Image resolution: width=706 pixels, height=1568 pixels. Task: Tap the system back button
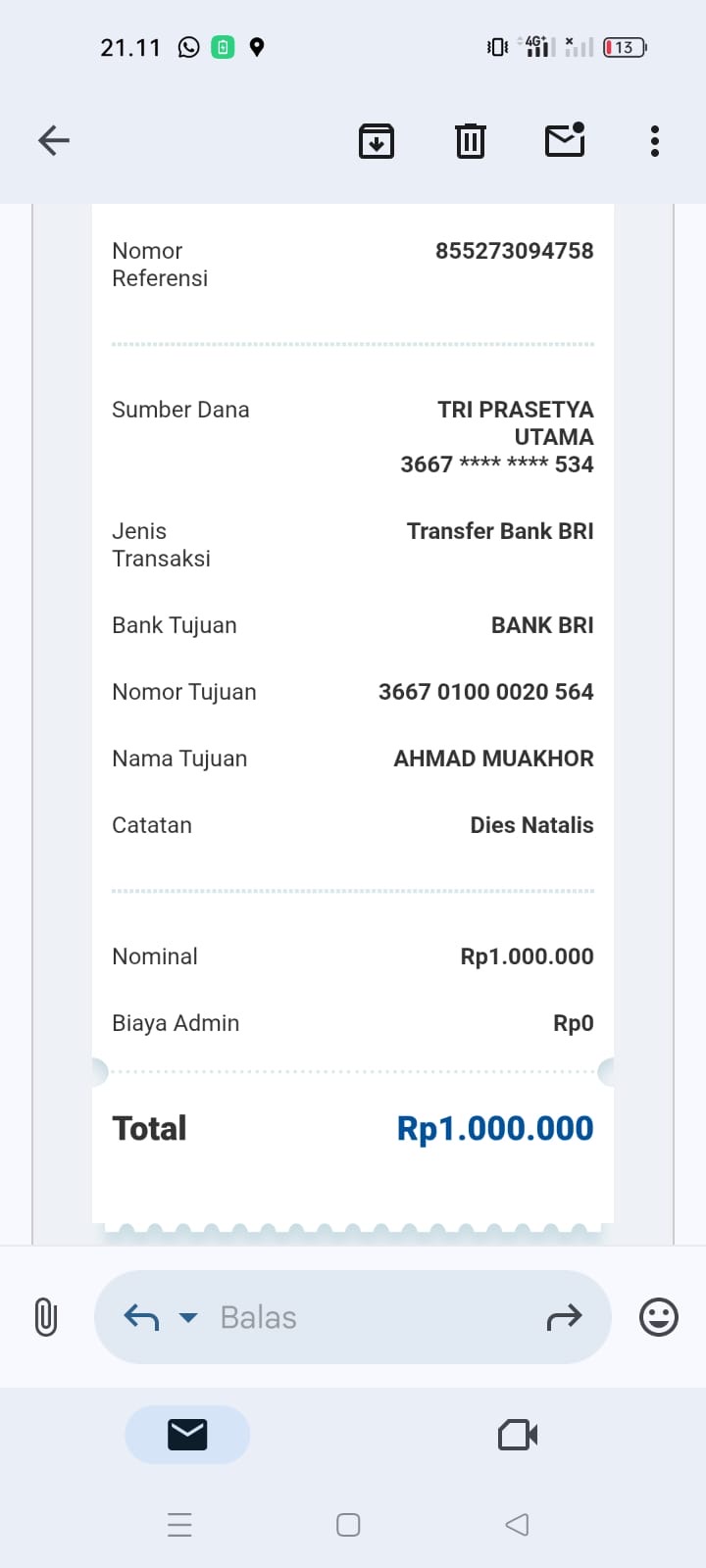(x=517, y=1525)
